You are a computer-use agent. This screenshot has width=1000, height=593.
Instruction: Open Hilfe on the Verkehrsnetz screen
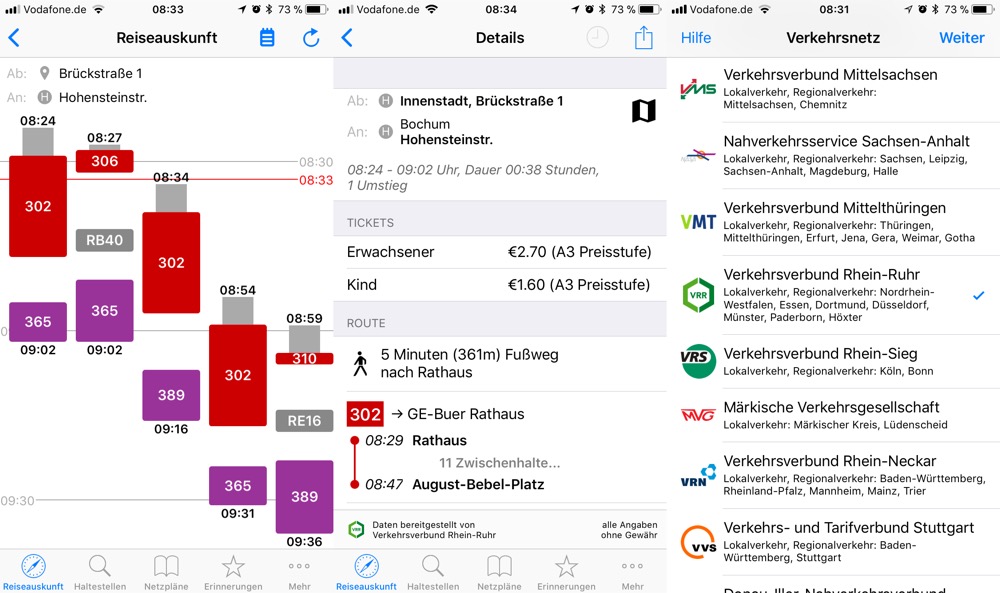coord(696,38)
